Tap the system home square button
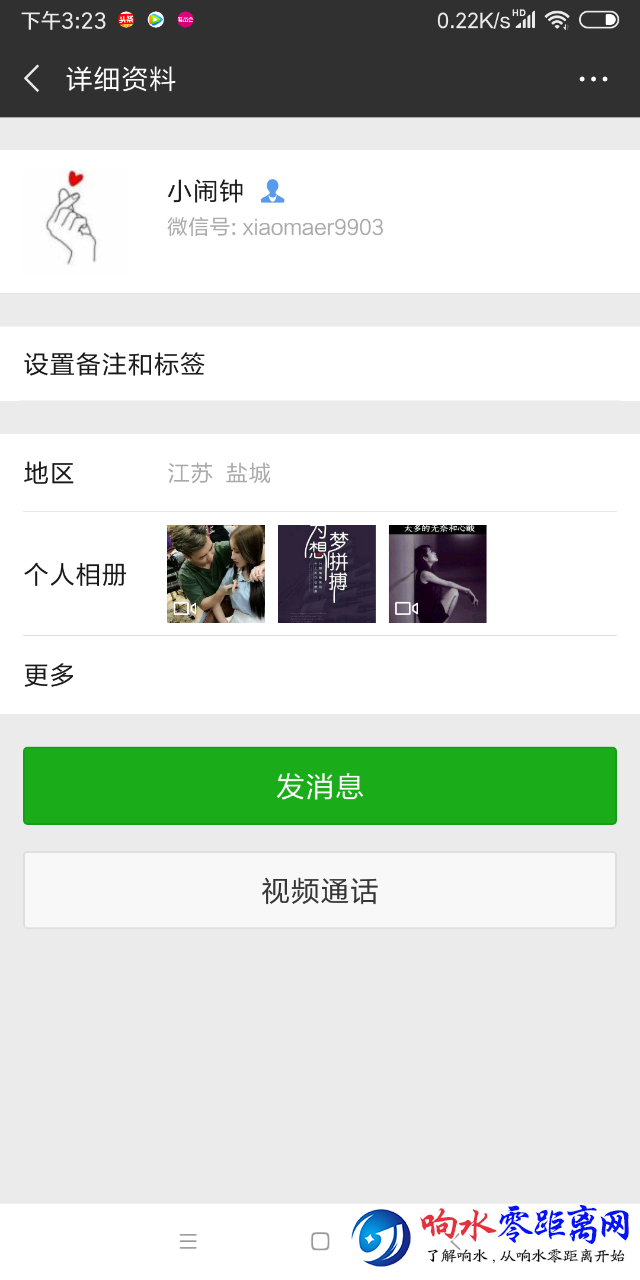This screenshot has width=640, height=1280. point(320,1242)
